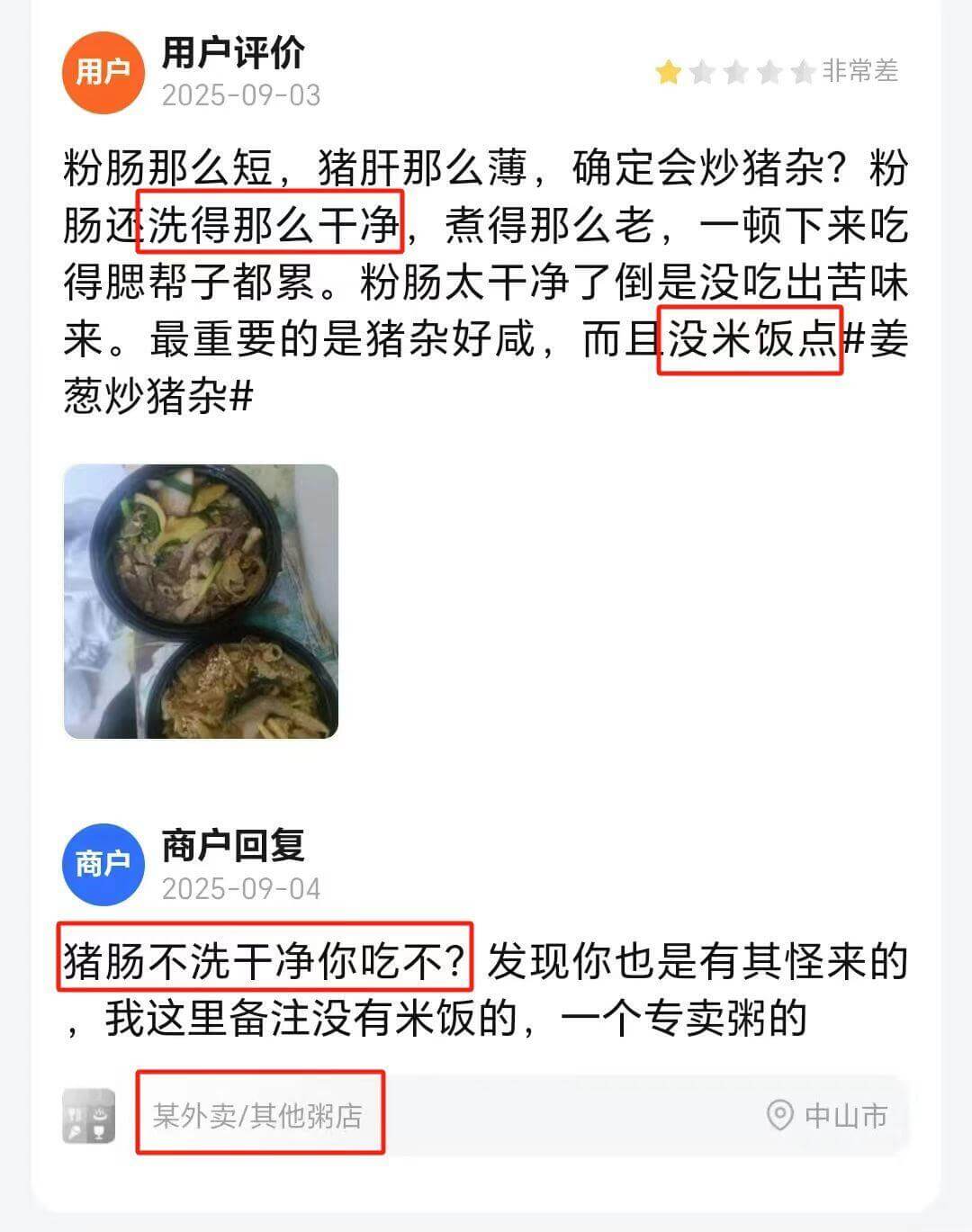972x1232 pixels.
Task: Click the second gray star icon
Action: [x=702, y=72]
